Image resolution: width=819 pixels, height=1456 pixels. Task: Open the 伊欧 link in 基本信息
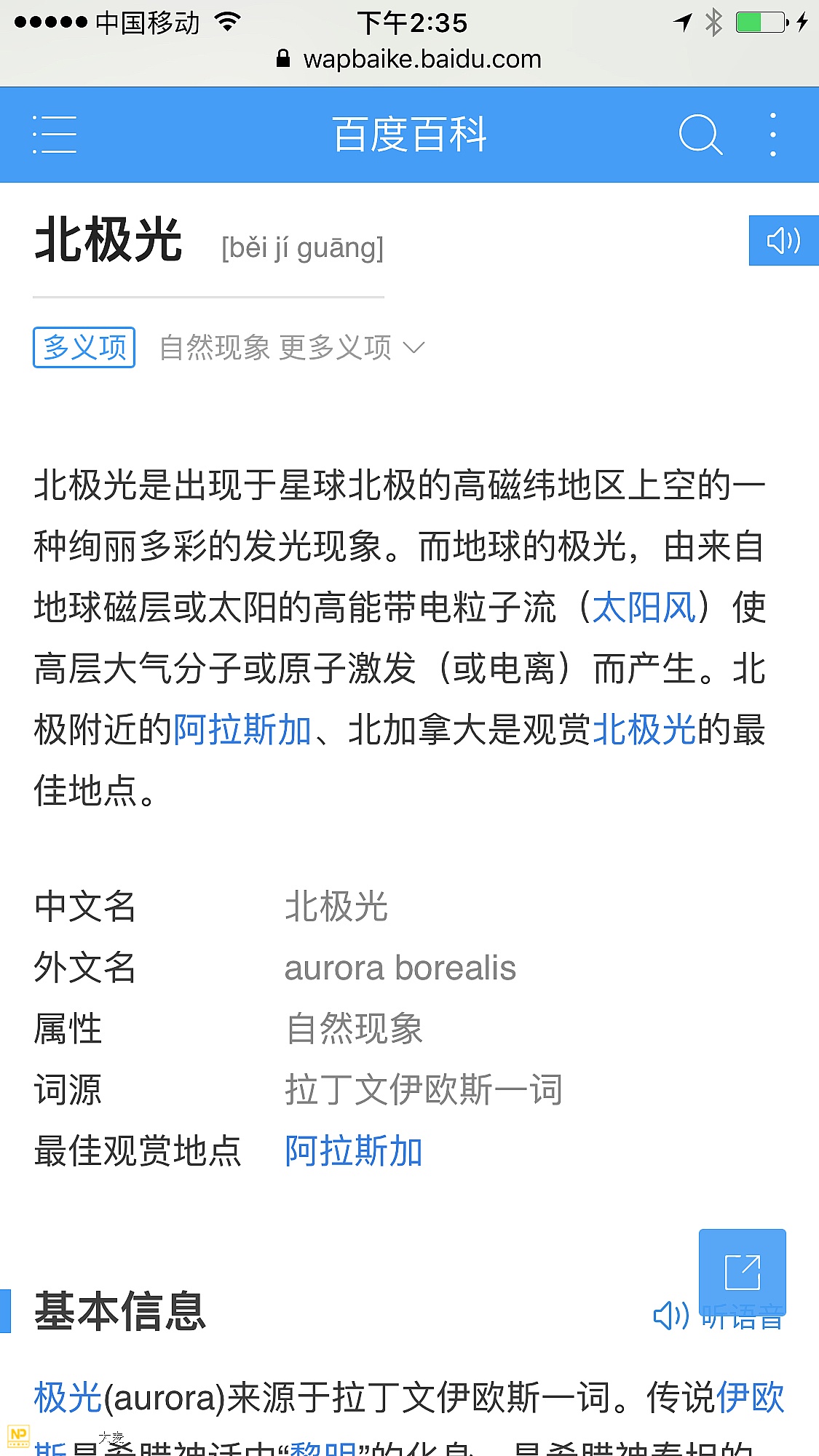click(750, 1398)
